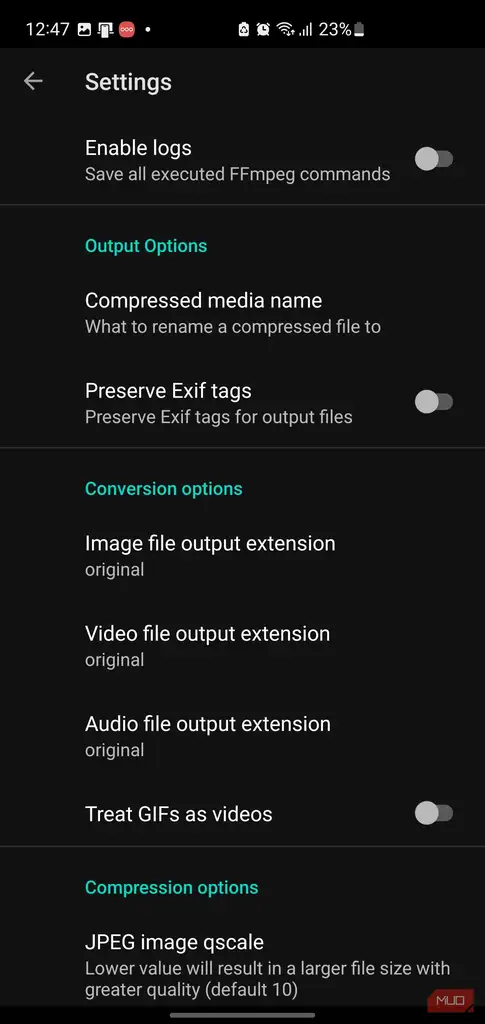This screenshot has width=485, height=1024.
Task: Toggle the Enable logs switch
Action: 434,159
